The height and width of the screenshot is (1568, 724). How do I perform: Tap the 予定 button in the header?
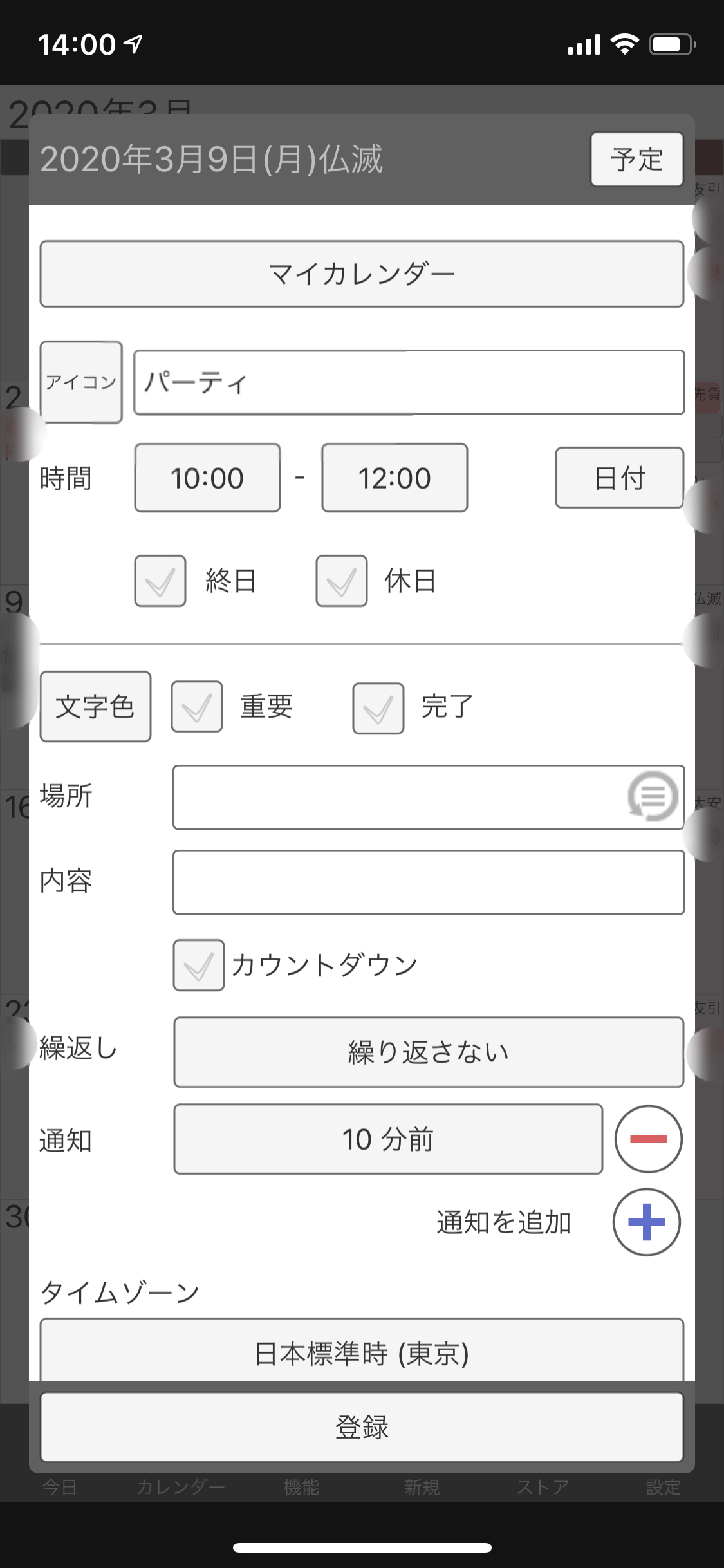[636, 159]
